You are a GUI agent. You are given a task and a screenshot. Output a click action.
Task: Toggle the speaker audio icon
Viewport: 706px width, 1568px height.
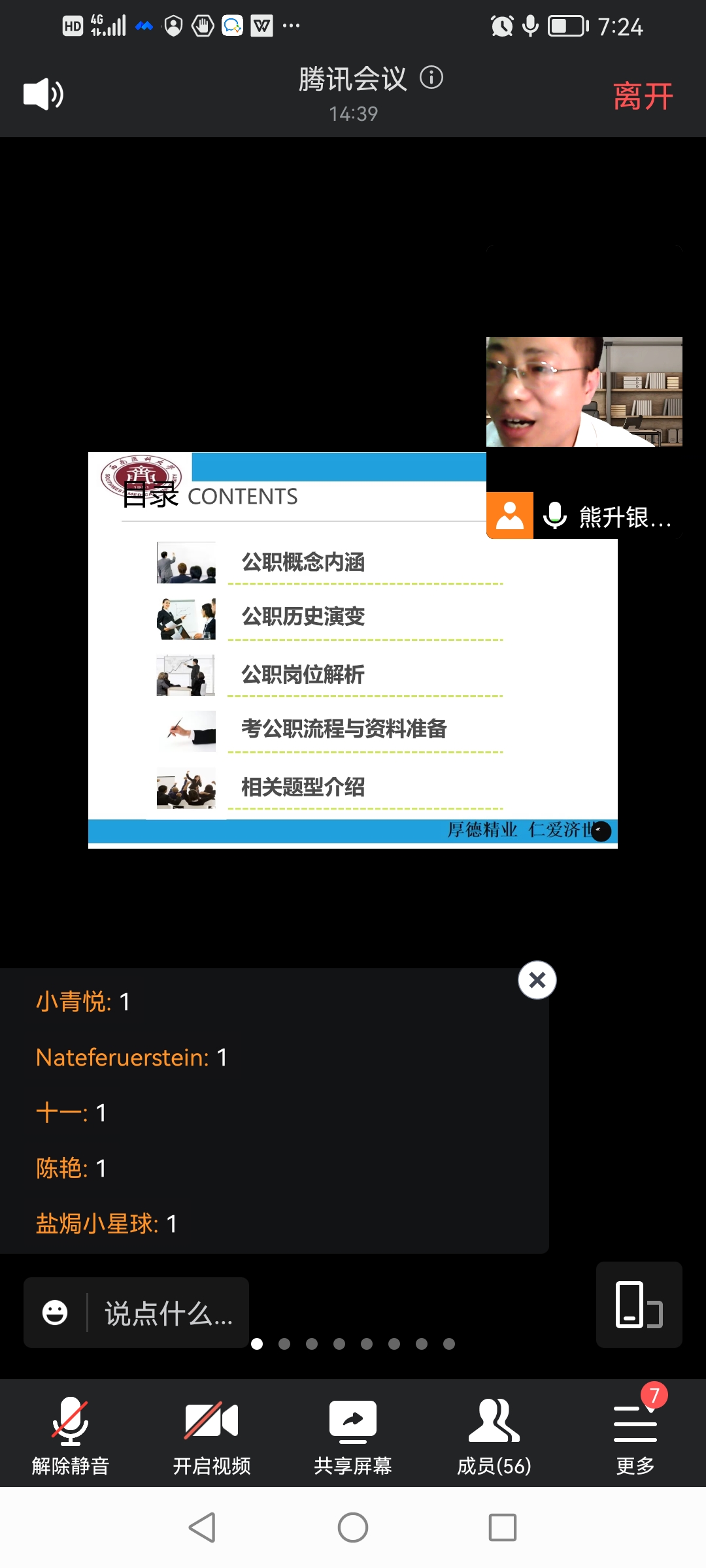43,95
